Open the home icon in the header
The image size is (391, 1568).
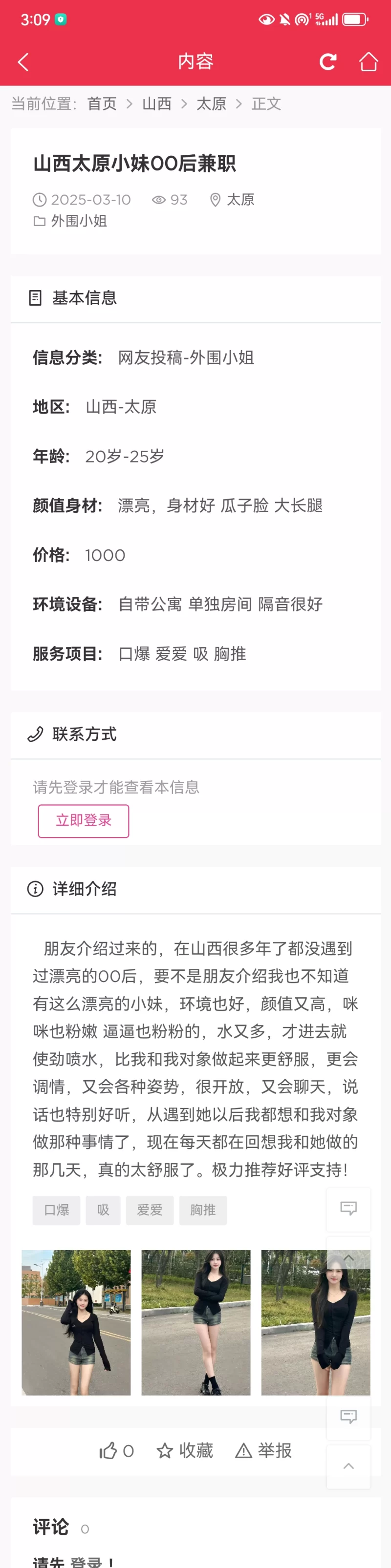click(x=368, y=62)
